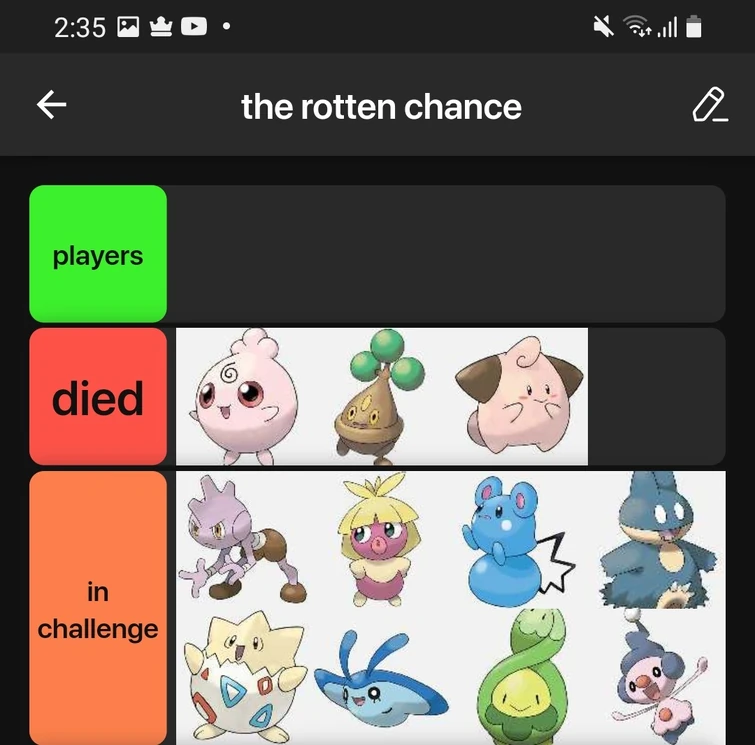This screenshot has width=755, height=745.
Task: Select the green players tier label
Action: (x=98, y=254)
